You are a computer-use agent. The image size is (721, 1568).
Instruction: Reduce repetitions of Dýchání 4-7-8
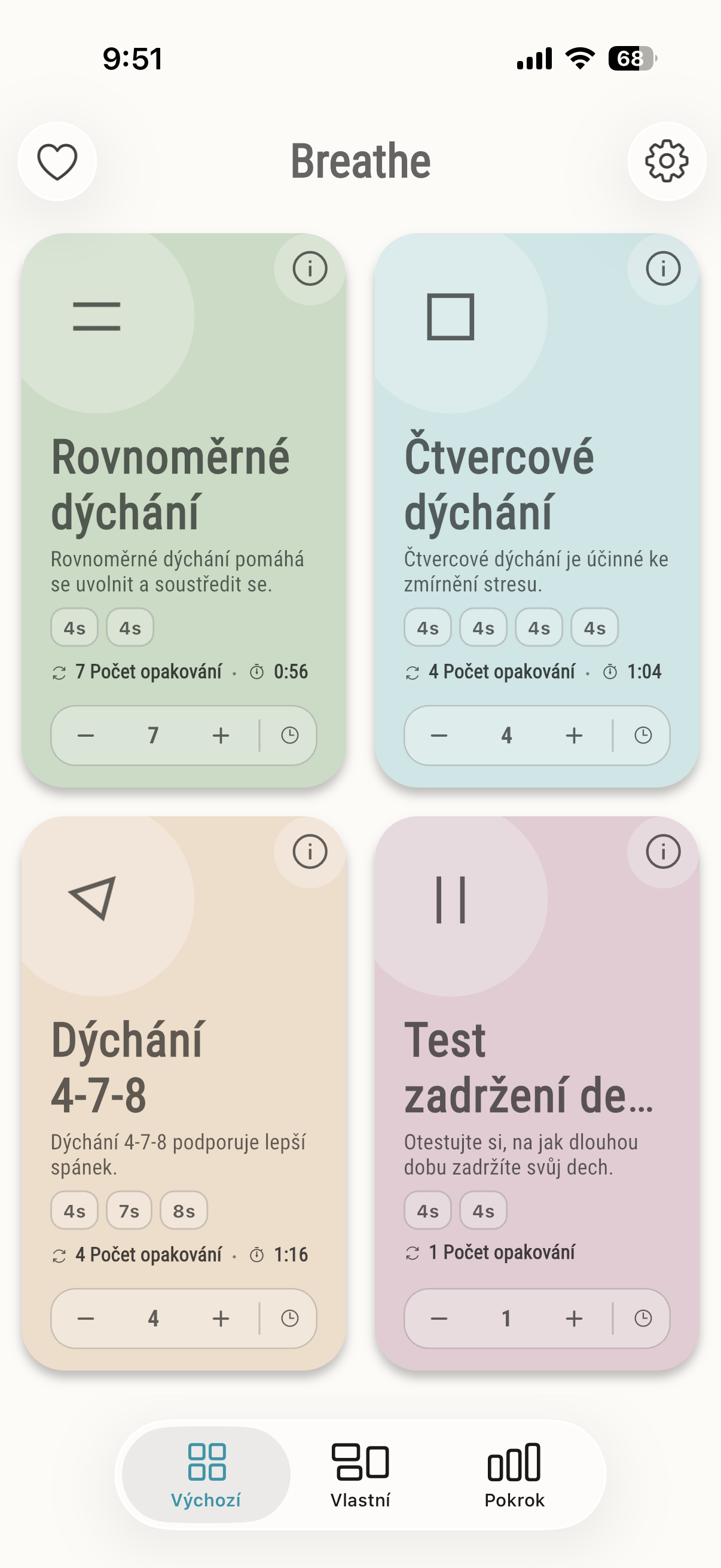[x=85, y=1319]
